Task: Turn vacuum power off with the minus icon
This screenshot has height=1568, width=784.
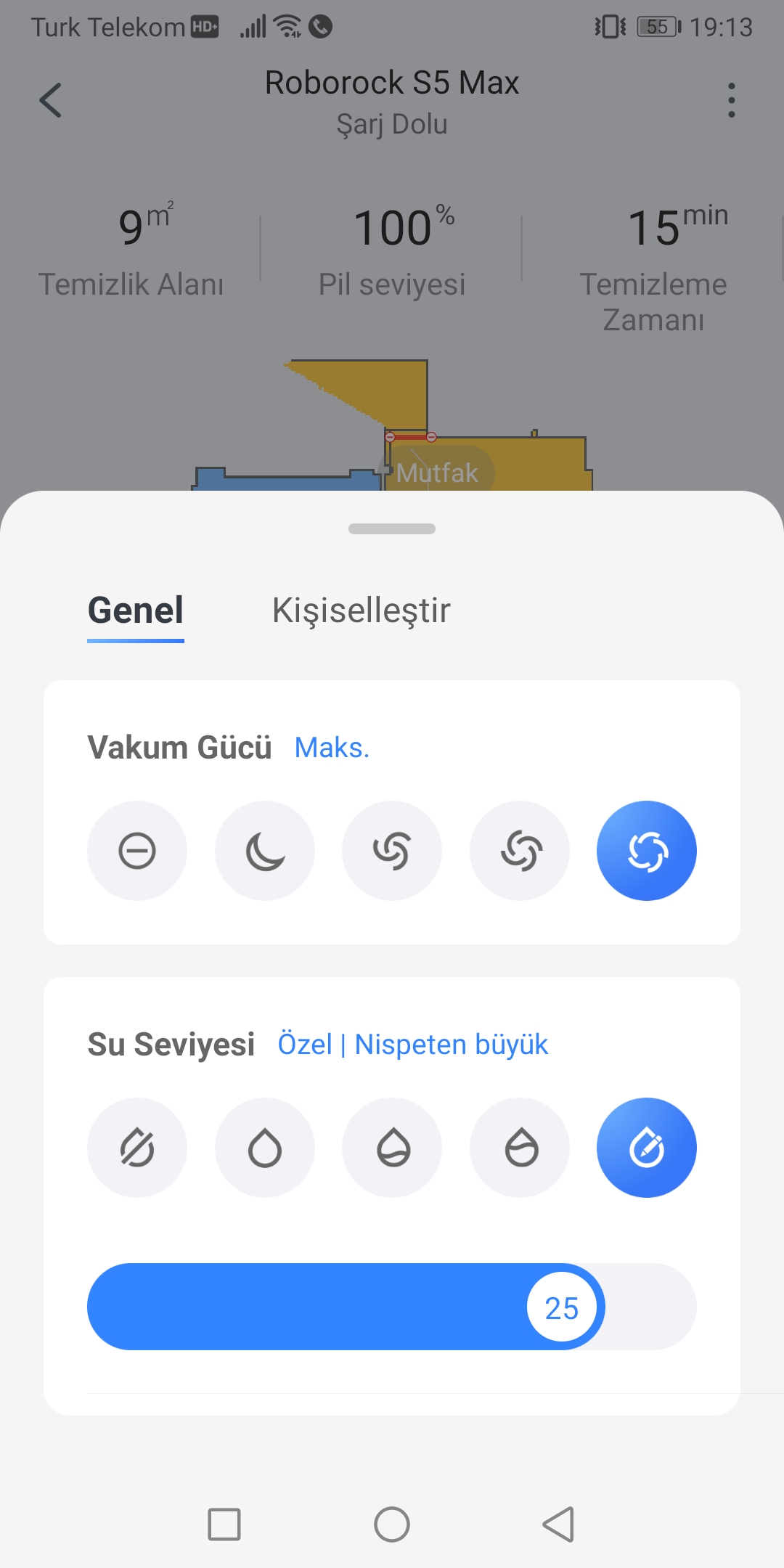Action: [137, 851]
